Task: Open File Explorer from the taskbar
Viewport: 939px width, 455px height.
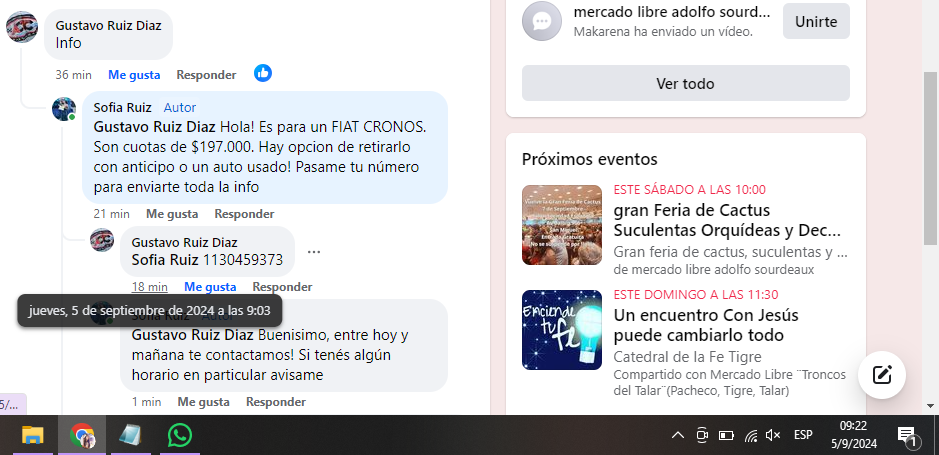Action: pyautogui.click(x=33, y=435)
